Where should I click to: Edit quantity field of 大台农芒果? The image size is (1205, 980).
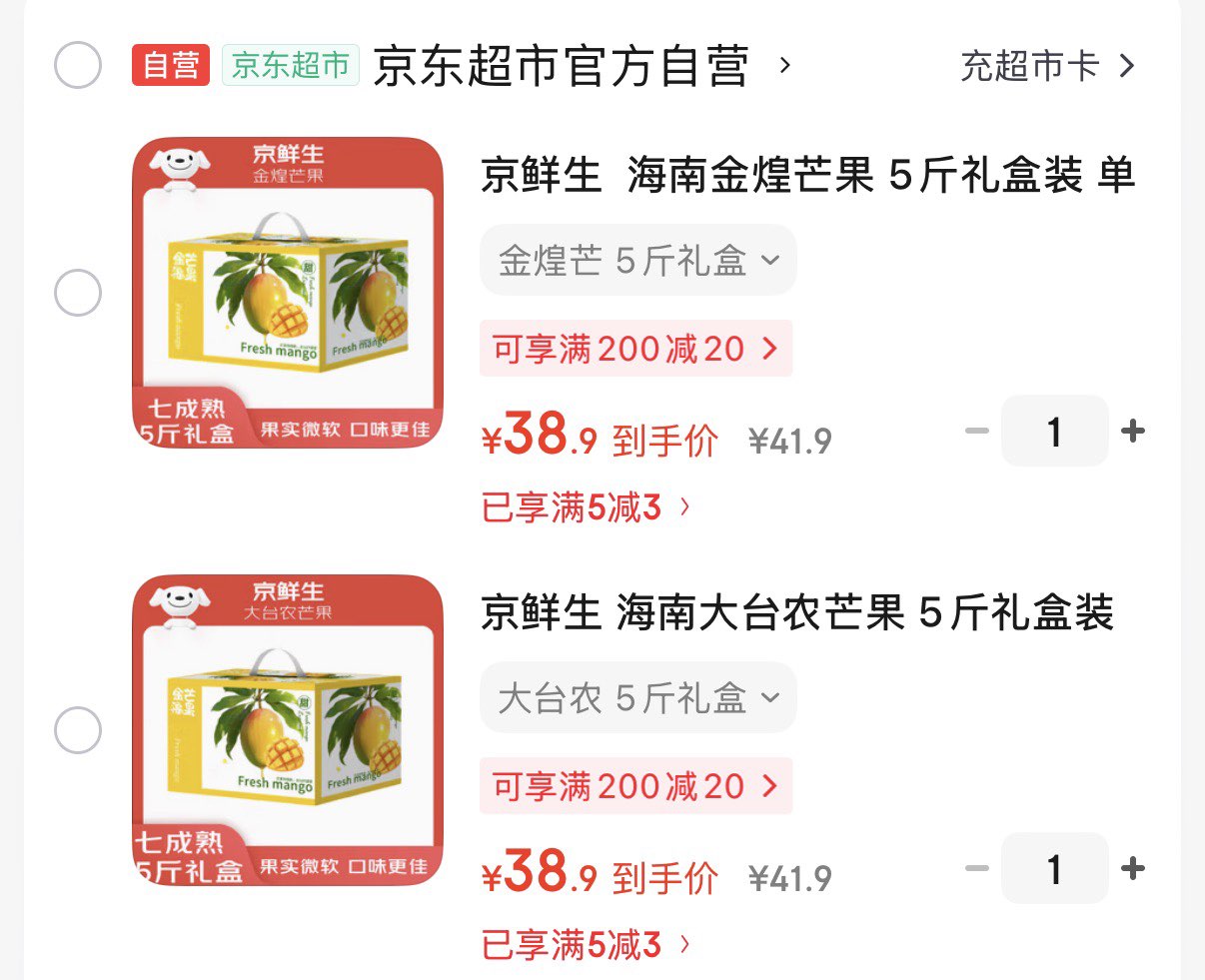(1054, 868)
